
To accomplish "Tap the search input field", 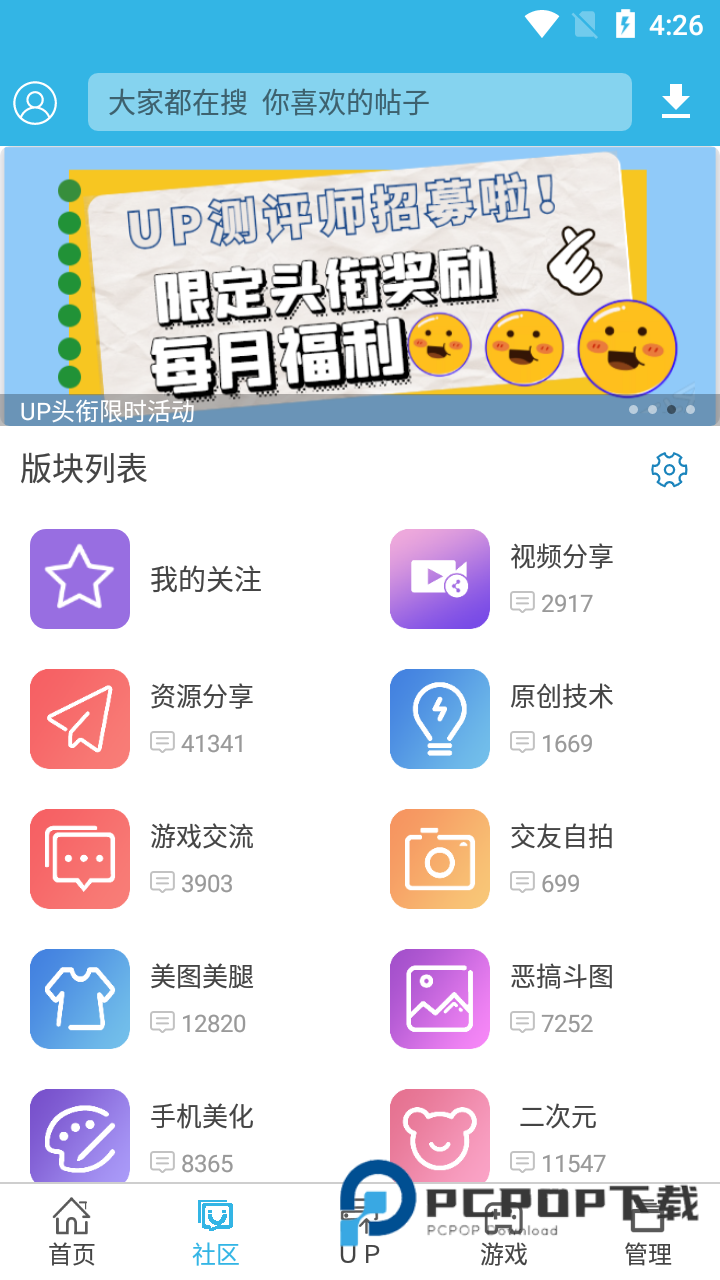I will click(360, 101).
